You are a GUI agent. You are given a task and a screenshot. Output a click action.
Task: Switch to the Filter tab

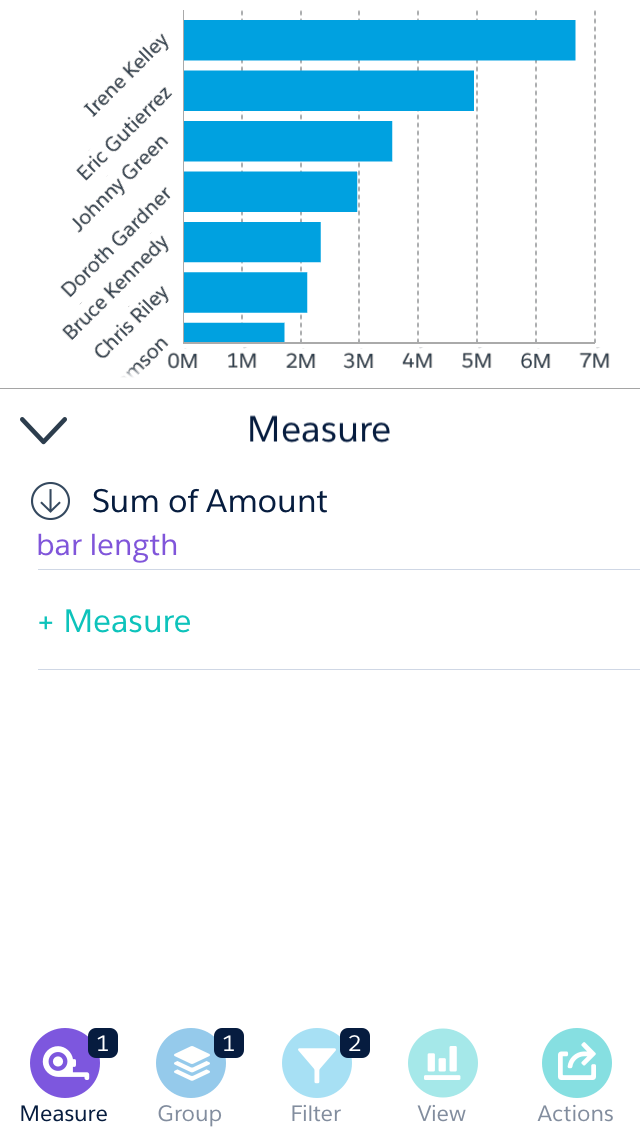pyautogui.click(x=316, y=1075)
